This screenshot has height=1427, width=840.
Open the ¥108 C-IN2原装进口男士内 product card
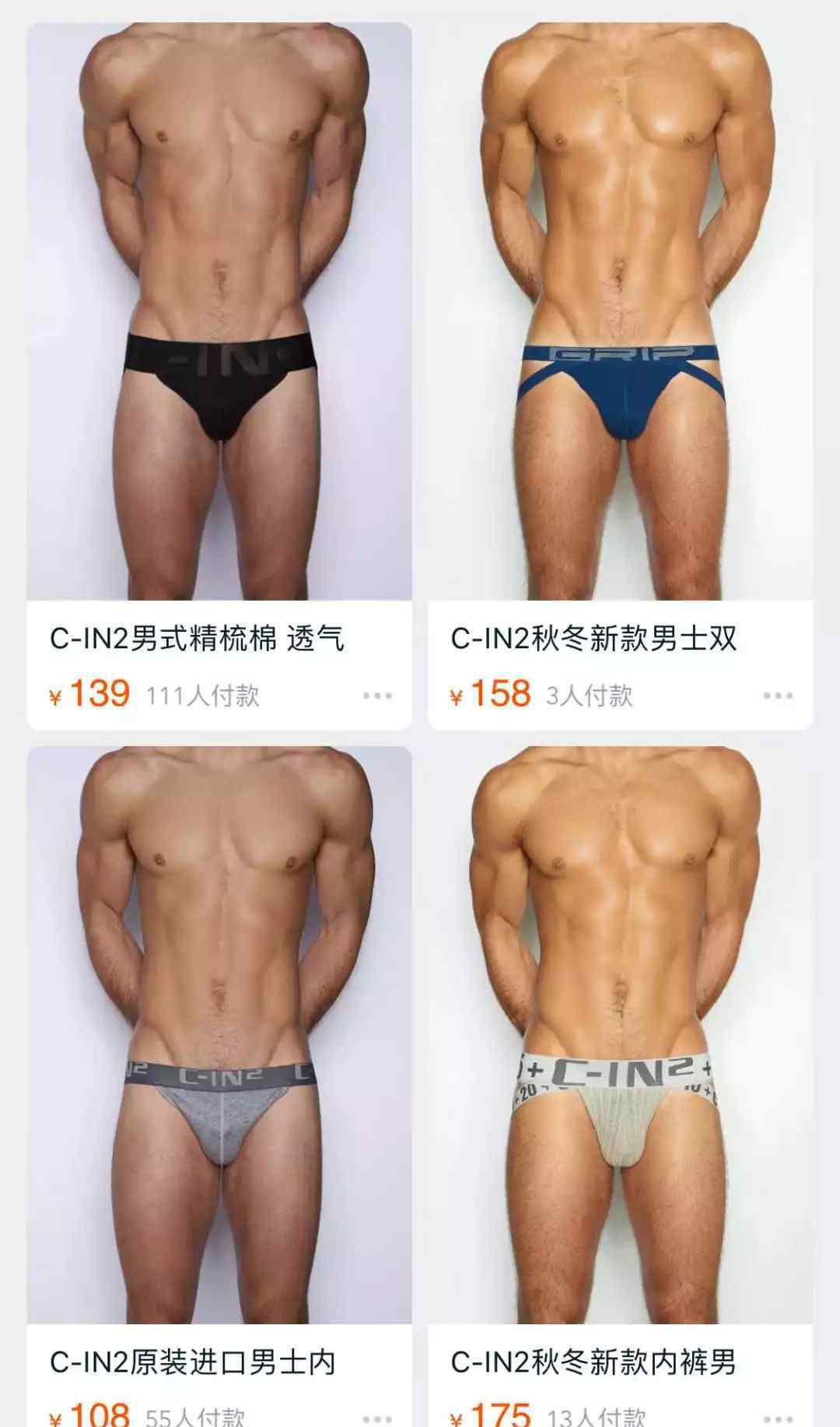click(219, 1035)
